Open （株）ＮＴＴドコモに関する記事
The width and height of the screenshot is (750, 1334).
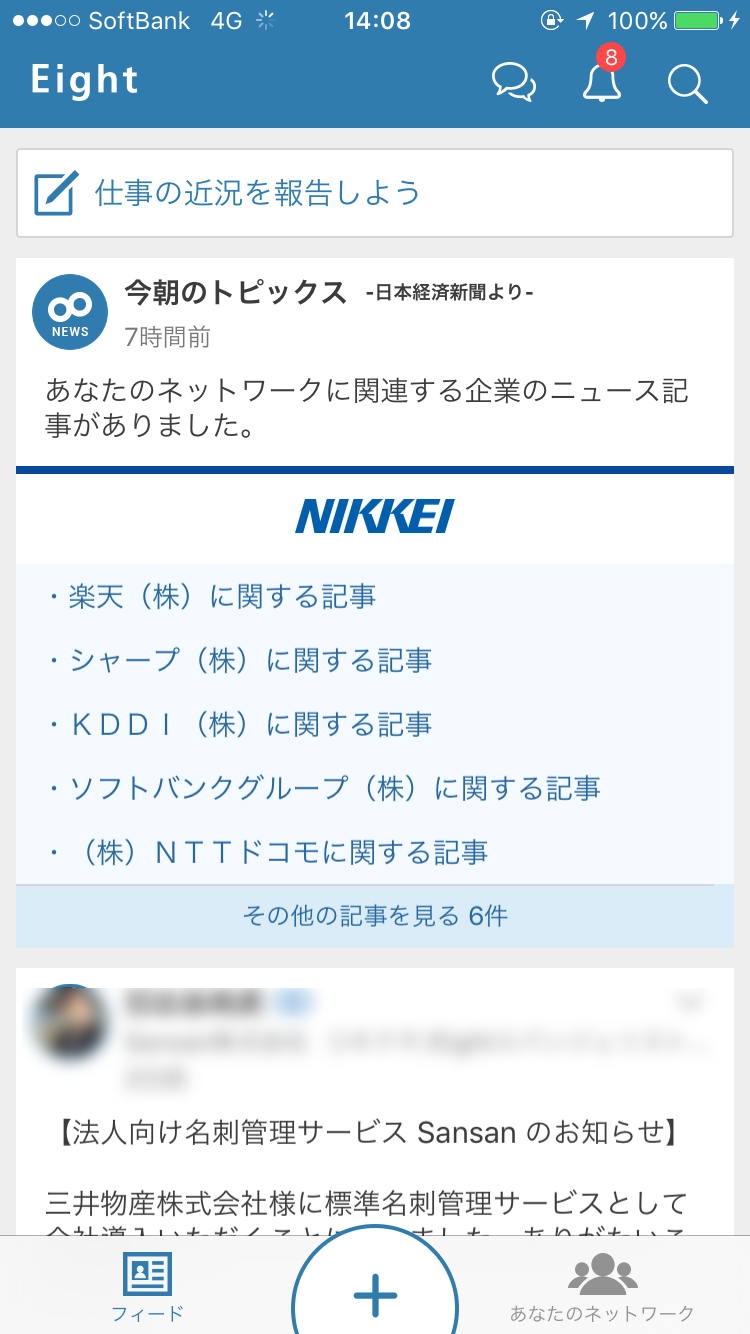click(x=278, y=852)
